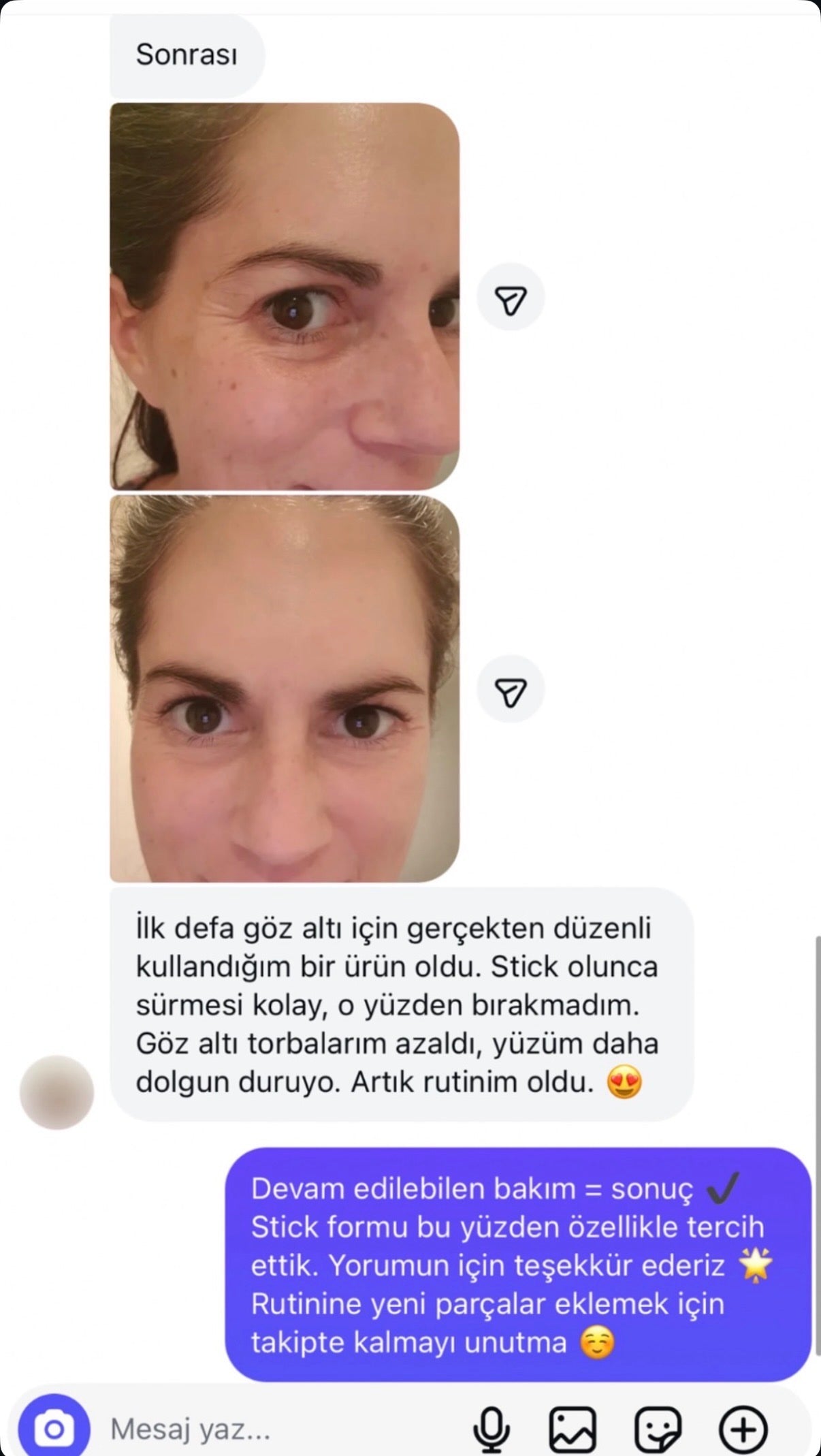
Task: Tap the "Mesaj yaz..." text field
Action: pyautogui.click(x=272, y=1429)
